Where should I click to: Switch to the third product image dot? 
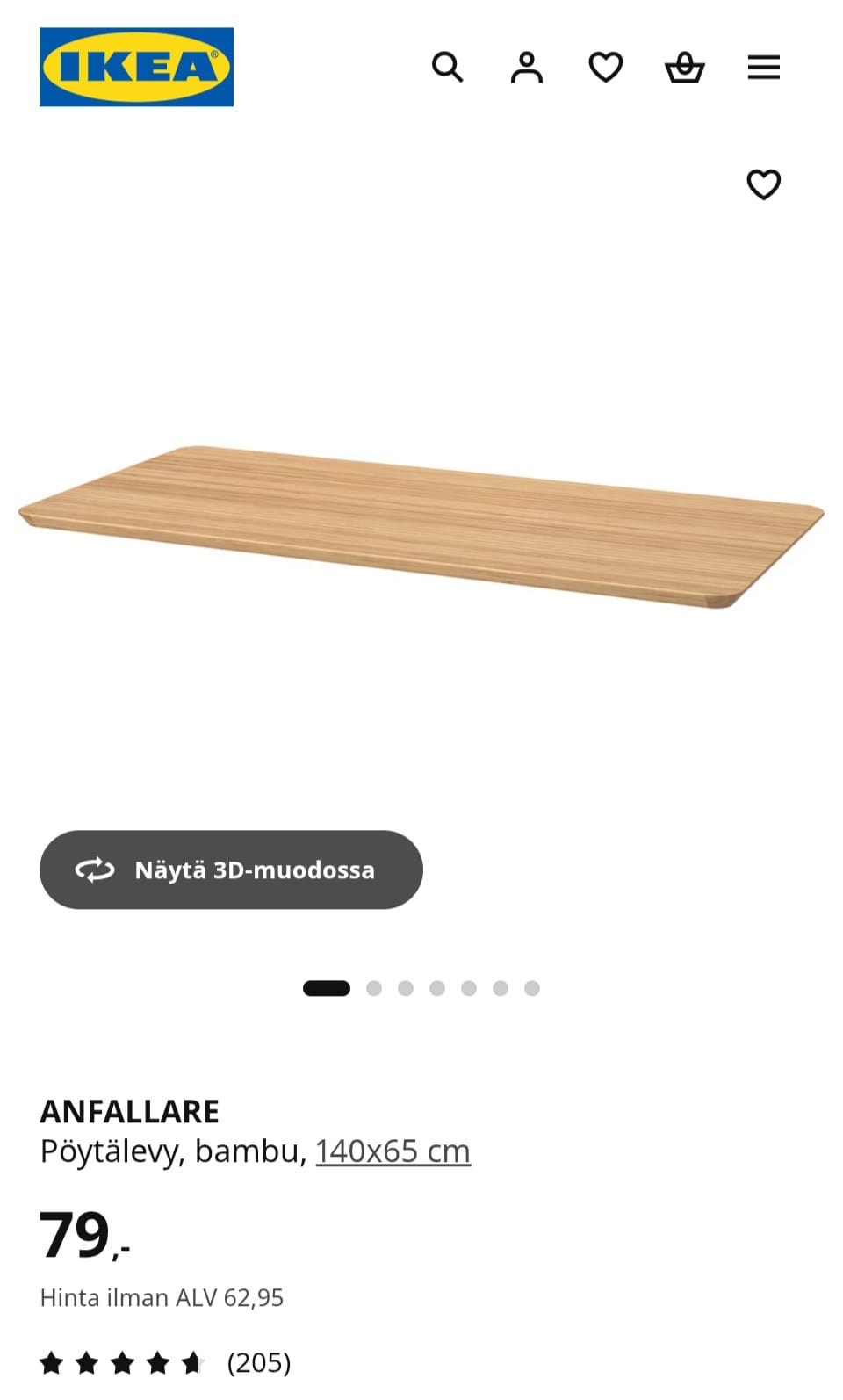[405, 988]
